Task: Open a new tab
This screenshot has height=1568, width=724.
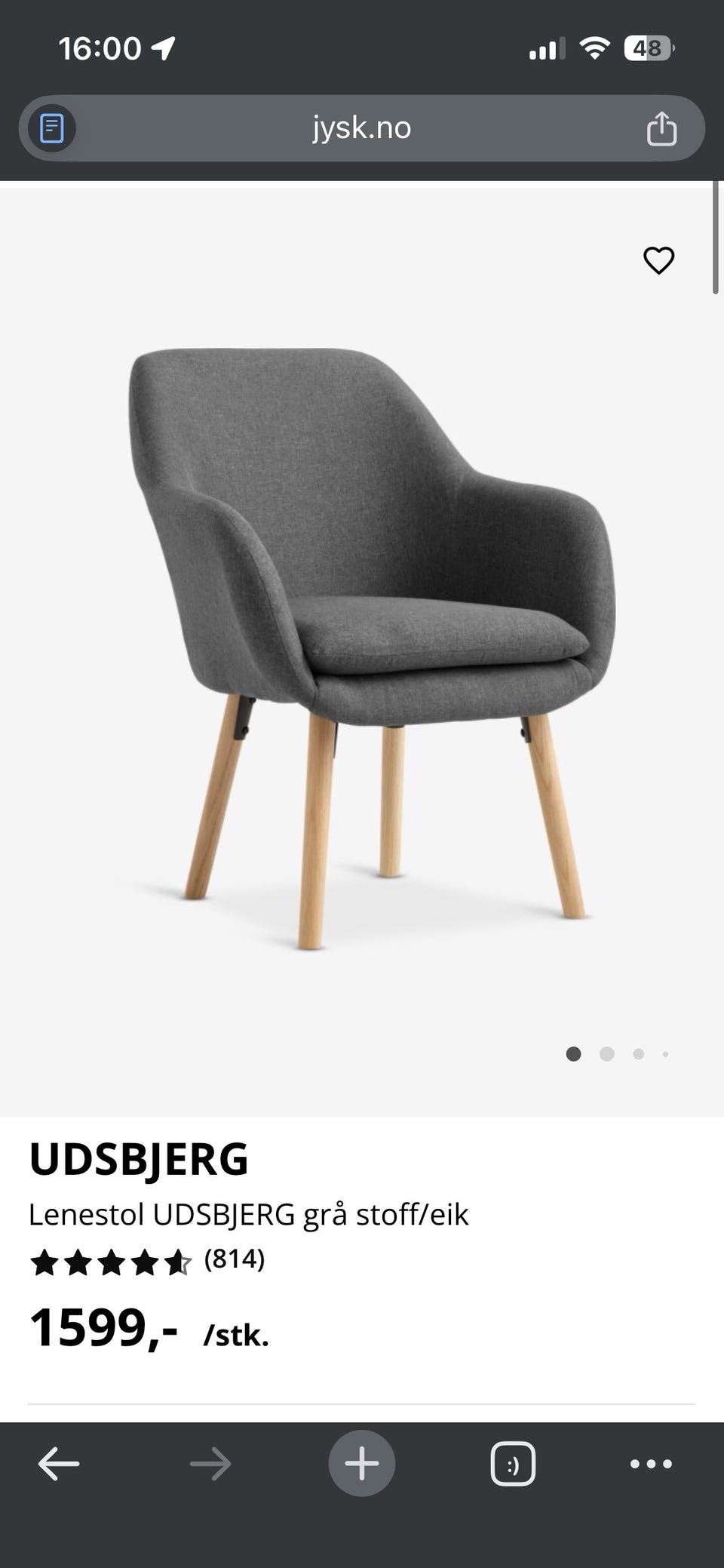Action: (362, 1465)
